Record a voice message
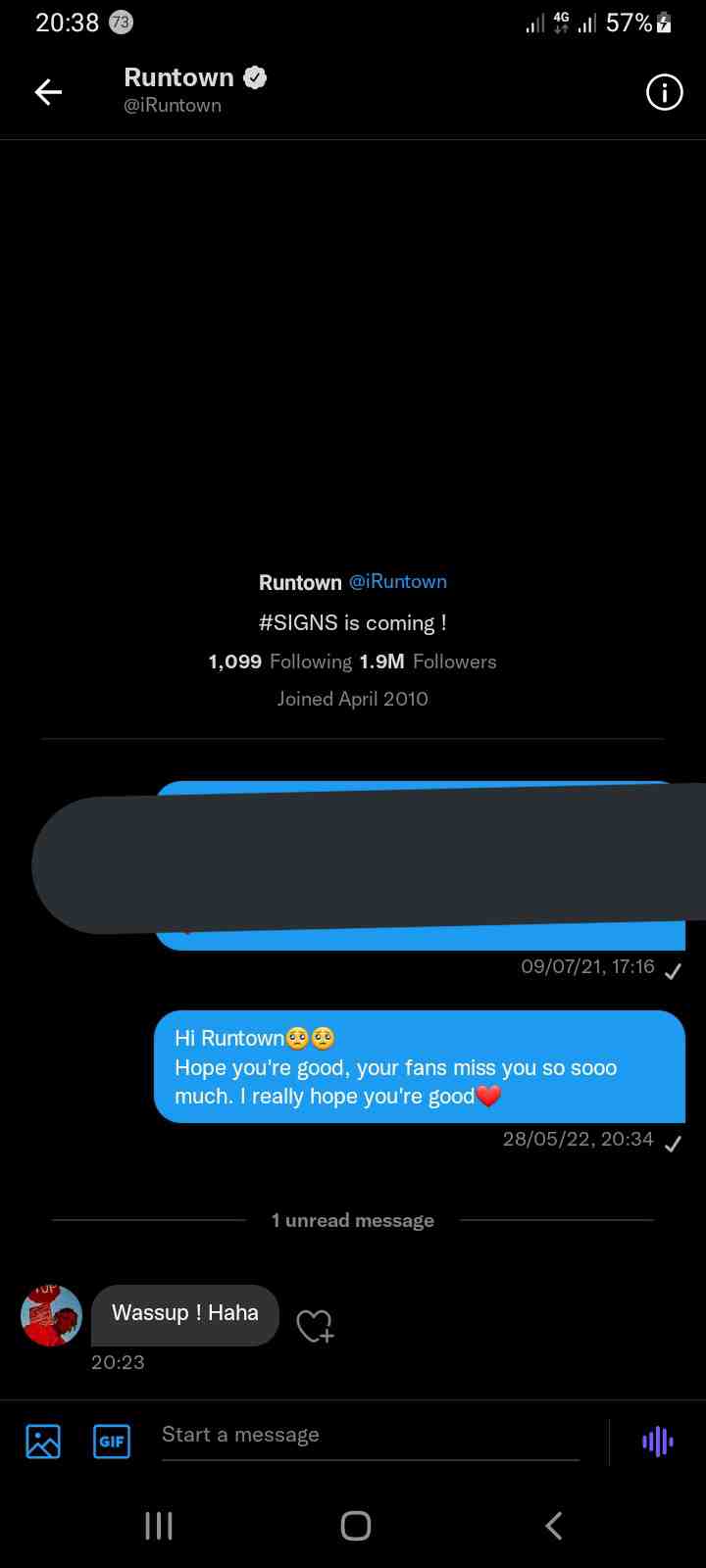This screenshot has height=1568, width=706. [657, 1441]
